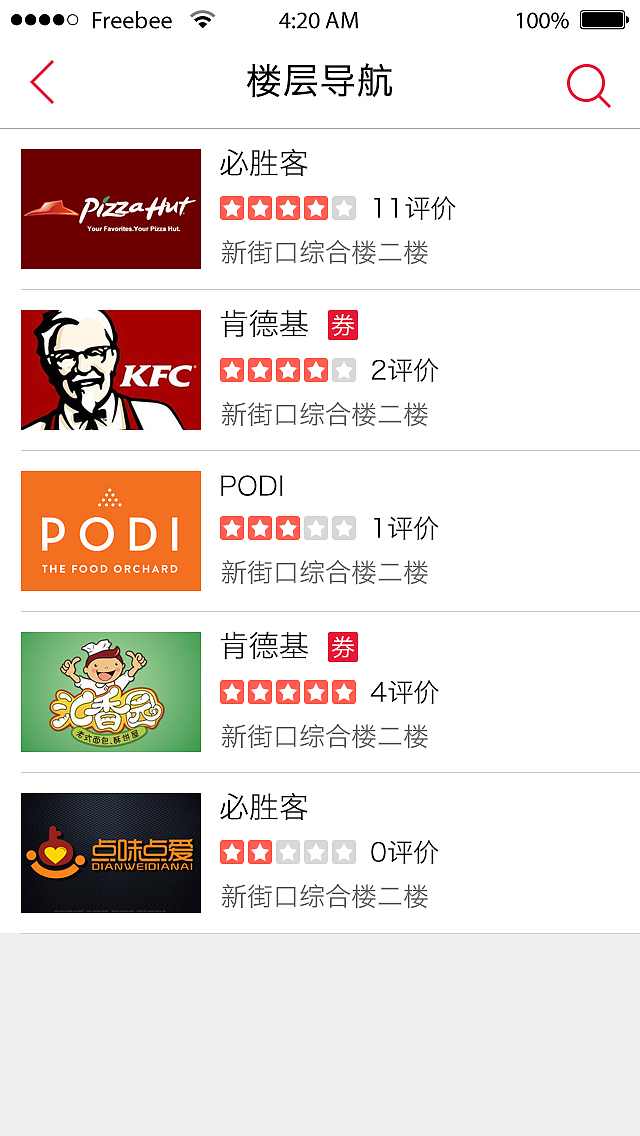Go back with the red arrow
This screenshot has width=640, height=1136.
coord(42,83)
